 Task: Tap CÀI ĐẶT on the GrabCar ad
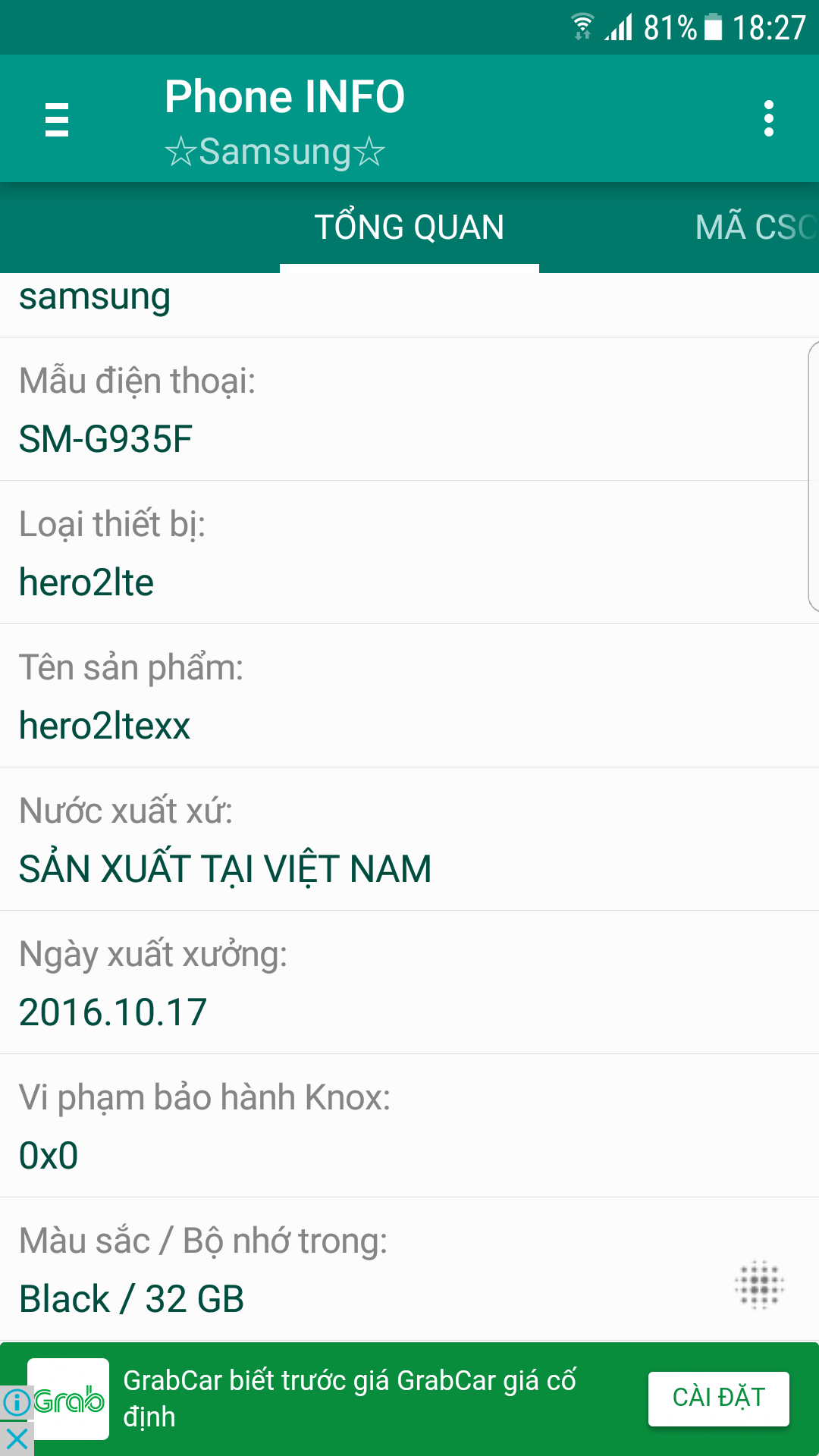click(x=718, y=1398)
